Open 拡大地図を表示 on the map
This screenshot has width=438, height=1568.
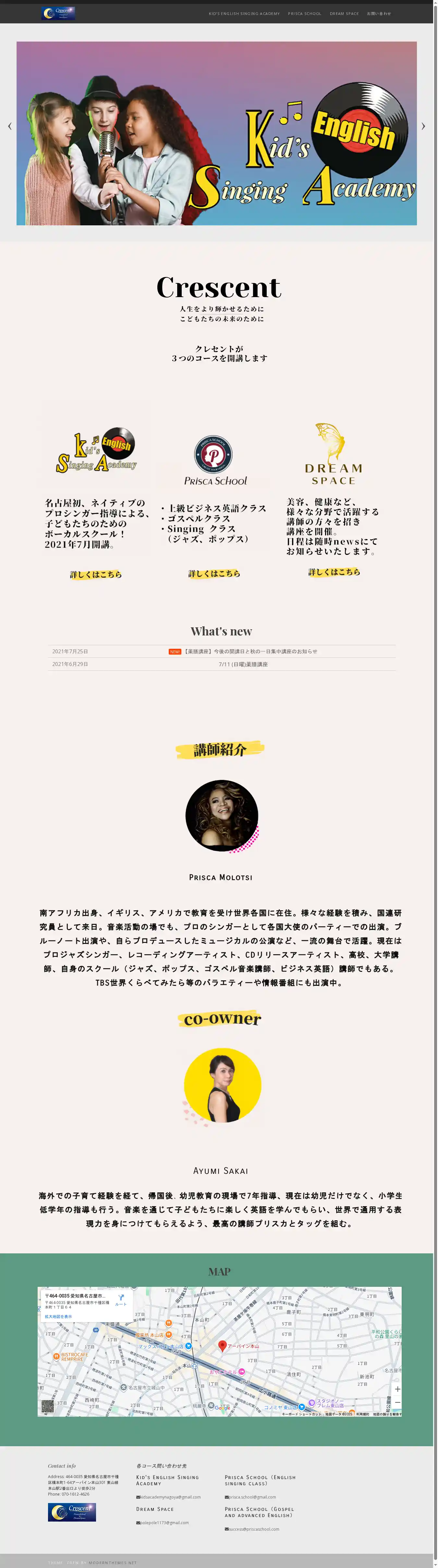(58, 1317)
